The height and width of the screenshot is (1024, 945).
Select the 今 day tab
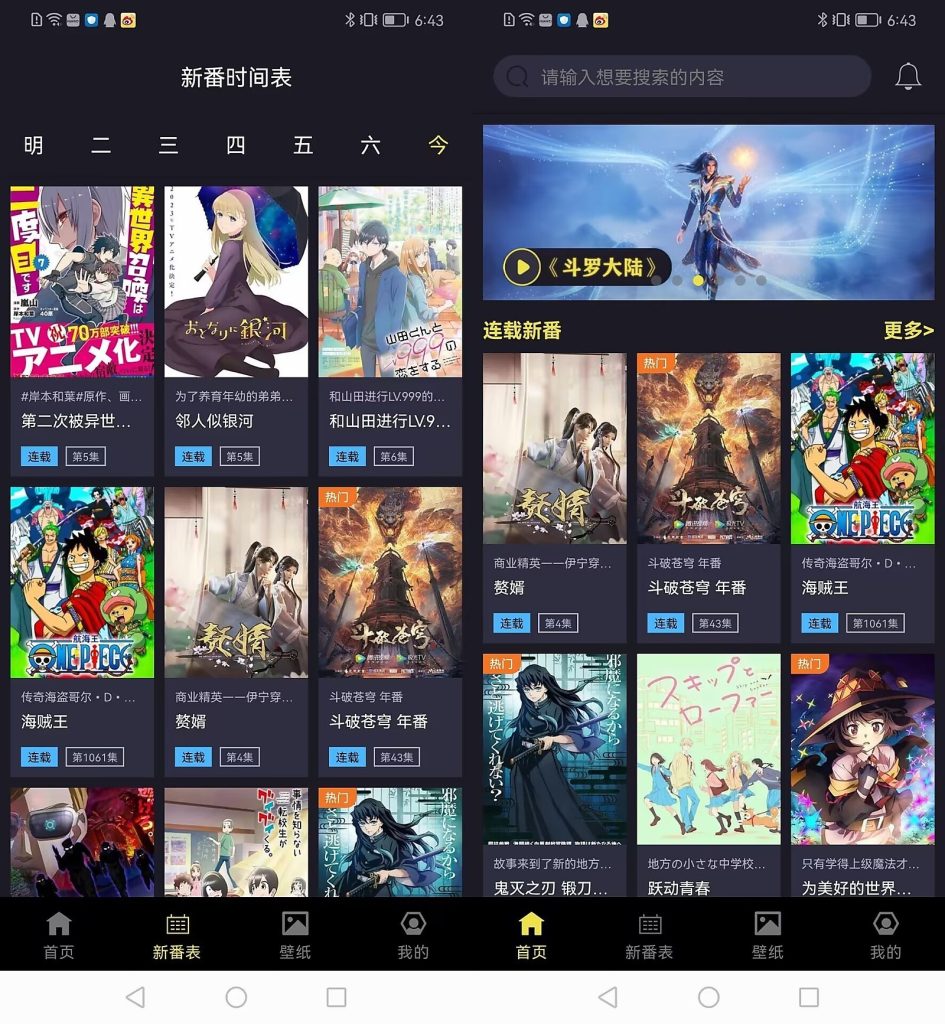[438, 146]
